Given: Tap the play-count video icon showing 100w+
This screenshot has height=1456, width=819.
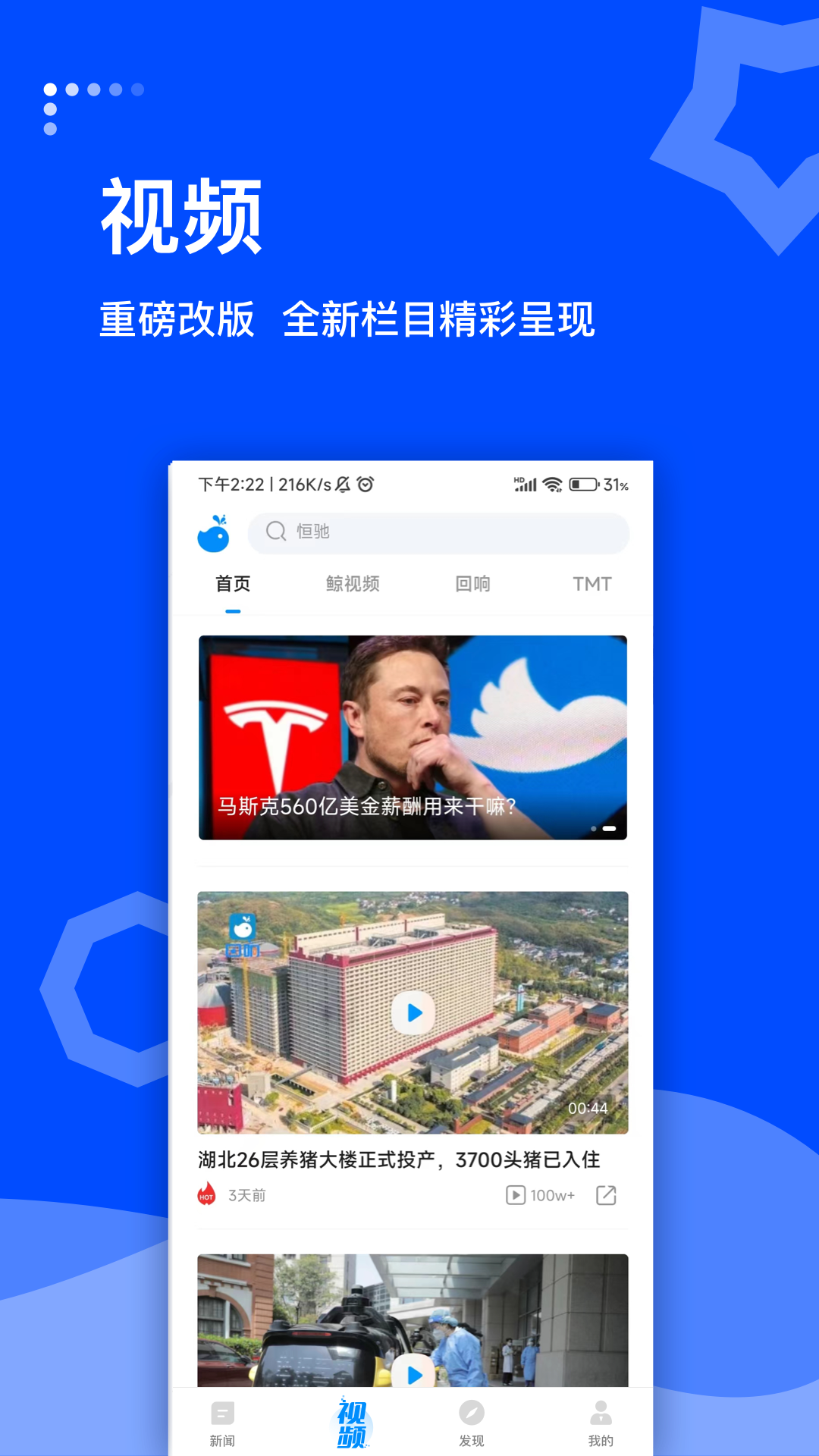Looking at the screenshot, I should pos(516,1194).
